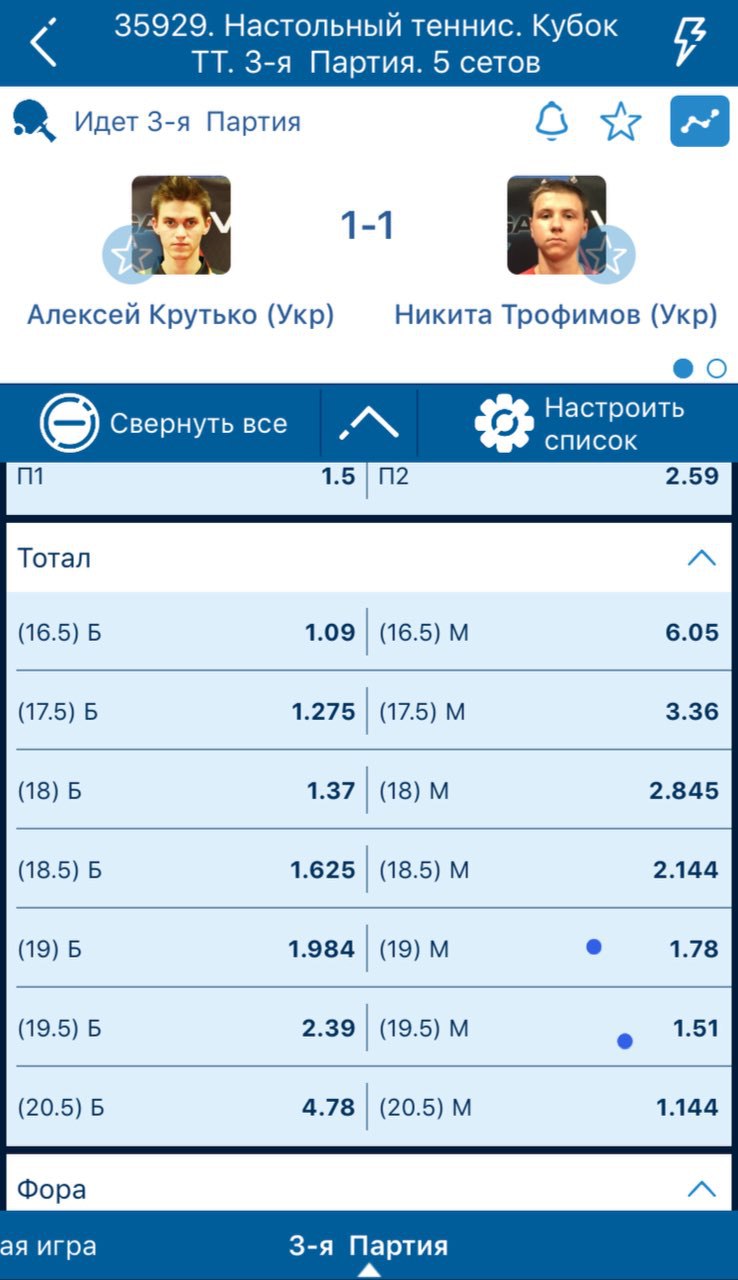
Task: Pick (20.5) Б at 4.78
Action: [x=187, y=1107]
